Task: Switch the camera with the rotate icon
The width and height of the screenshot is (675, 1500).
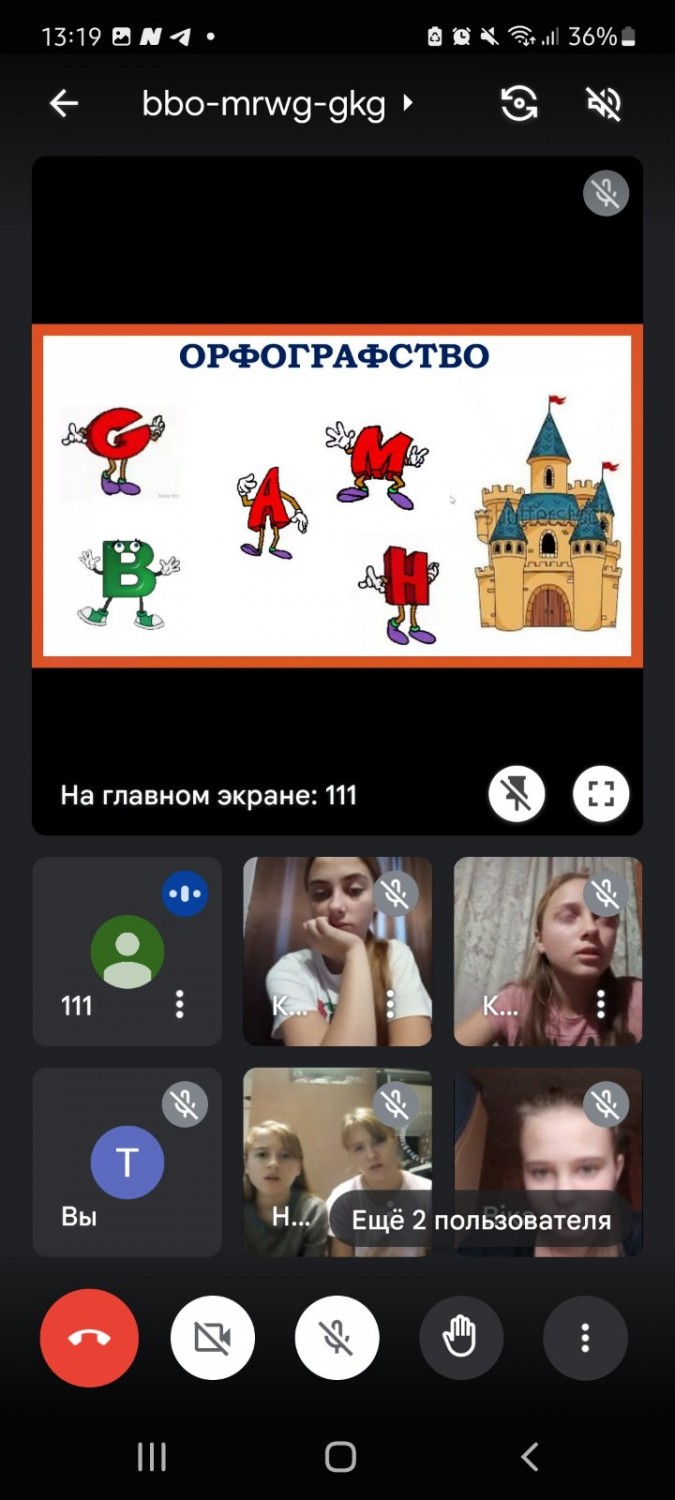Action: 520,103
